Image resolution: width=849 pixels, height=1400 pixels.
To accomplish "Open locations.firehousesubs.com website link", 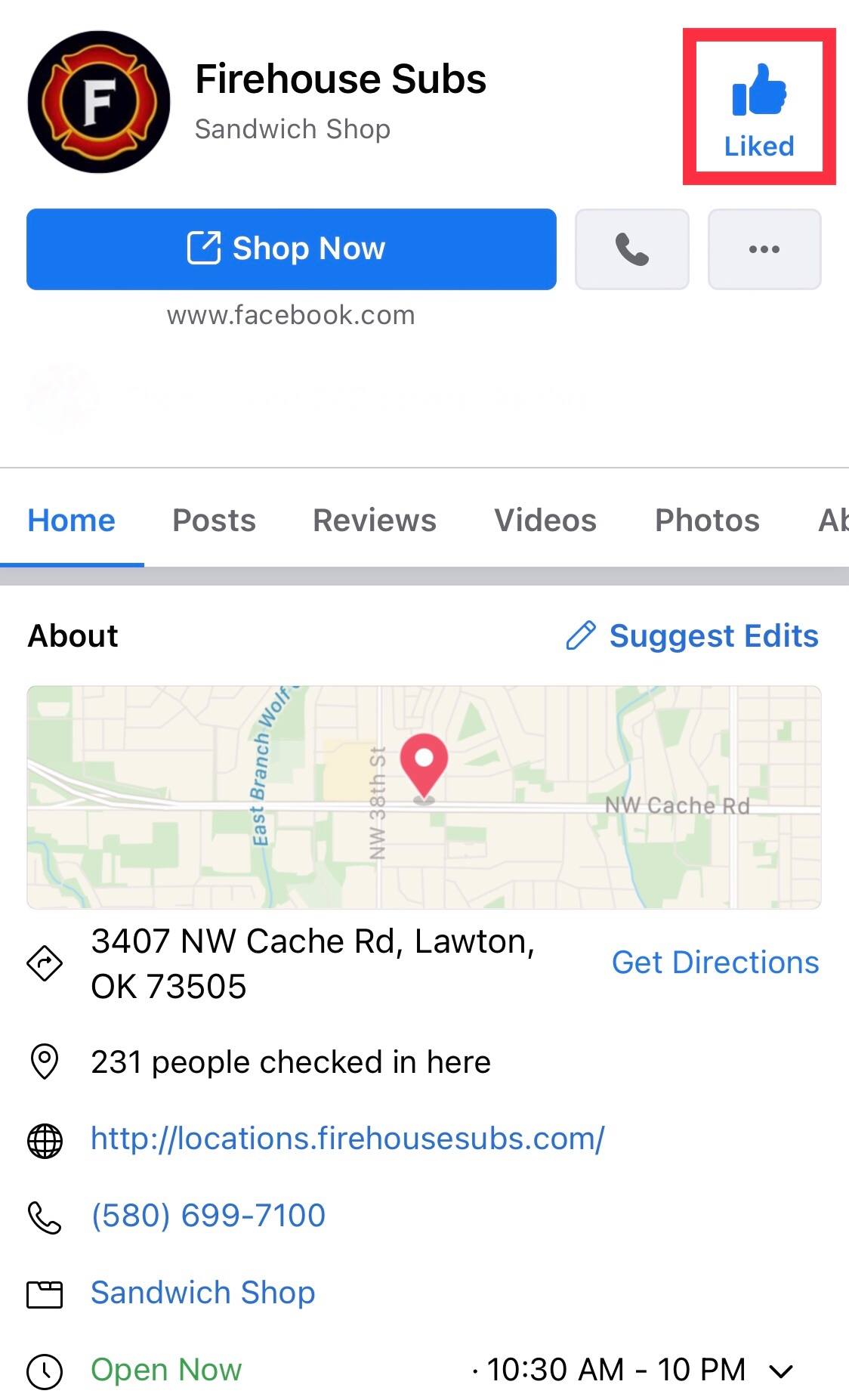I will coord(347,1139).
